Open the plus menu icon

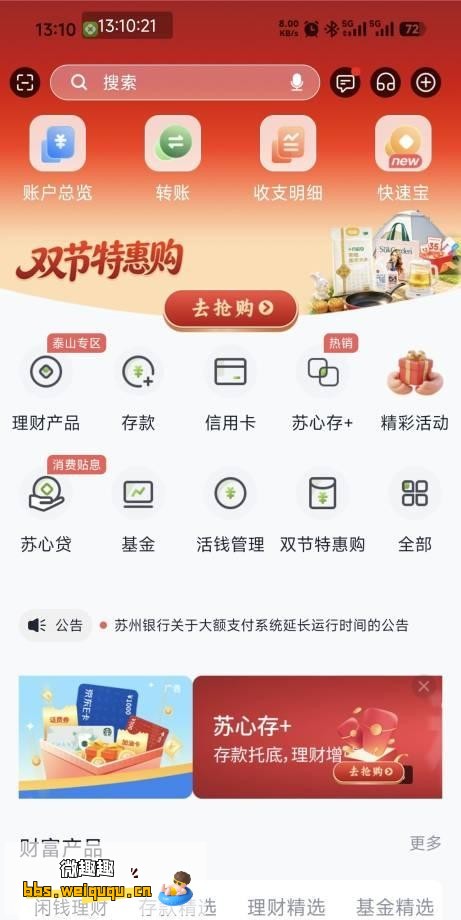point(425,83)
